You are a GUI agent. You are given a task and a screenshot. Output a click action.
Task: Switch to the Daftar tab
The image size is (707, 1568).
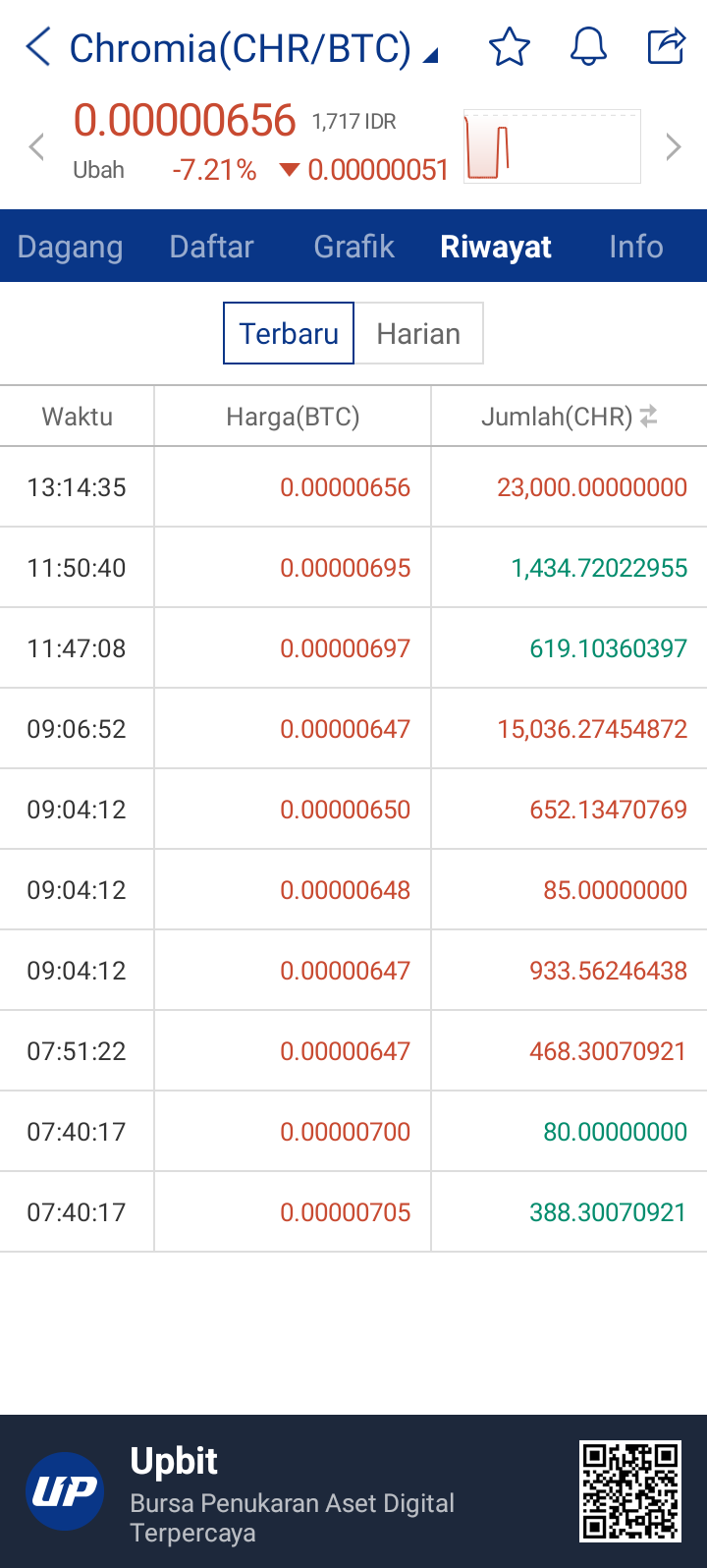(211, 247)
